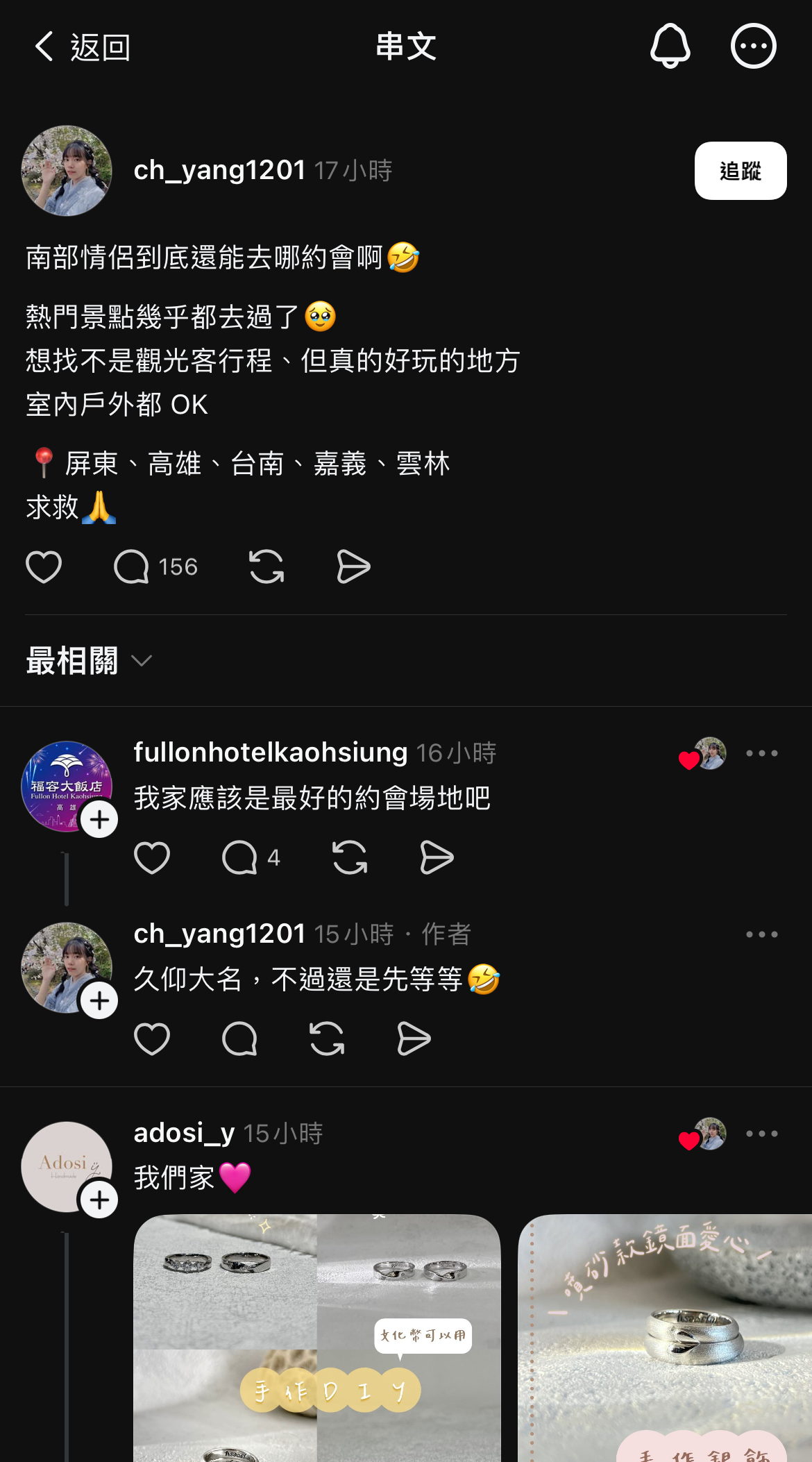Repost the main post
812x1462 pixels.
tap(267, 566)
